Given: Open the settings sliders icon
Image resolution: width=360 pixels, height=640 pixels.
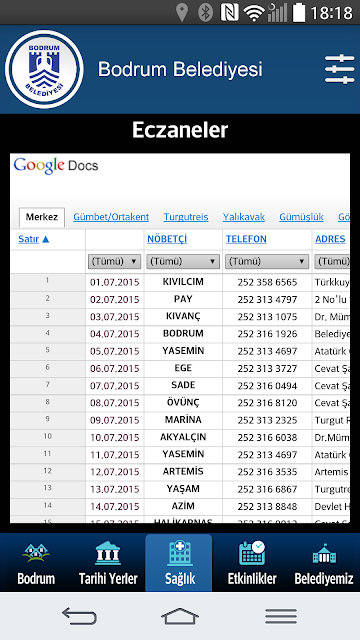Looking at the screenshot, I should point(339,69).
